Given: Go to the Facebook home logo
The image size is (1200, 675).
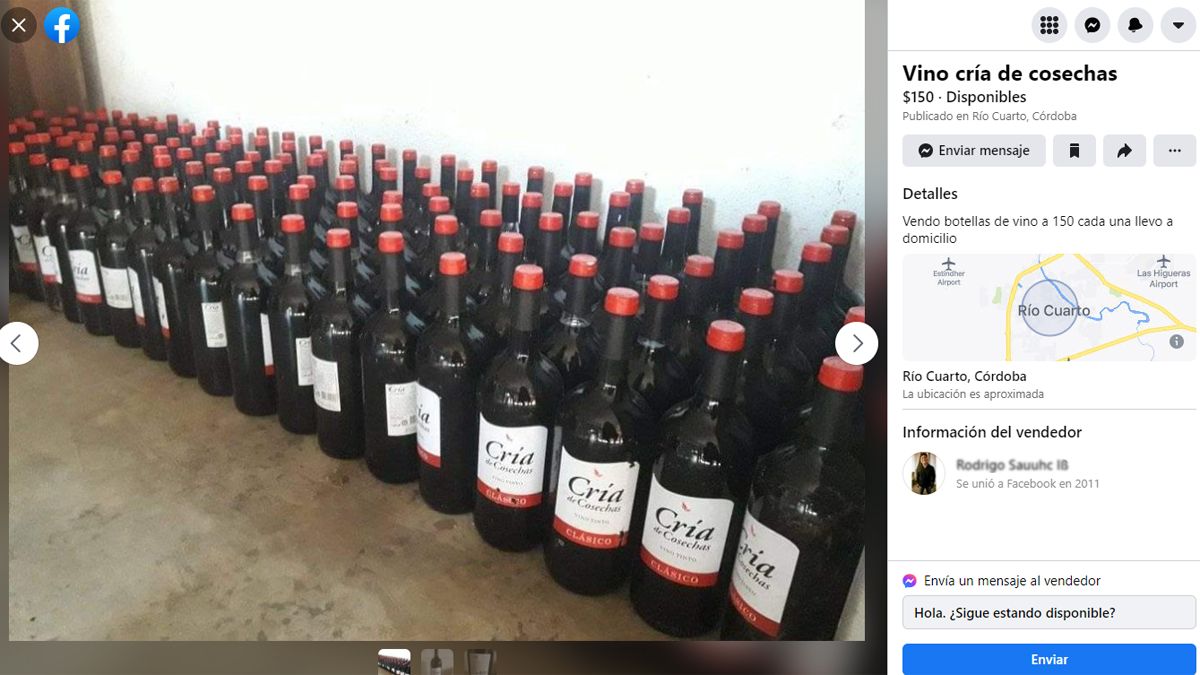Looking at the screenshot, I should coord(61,25).
